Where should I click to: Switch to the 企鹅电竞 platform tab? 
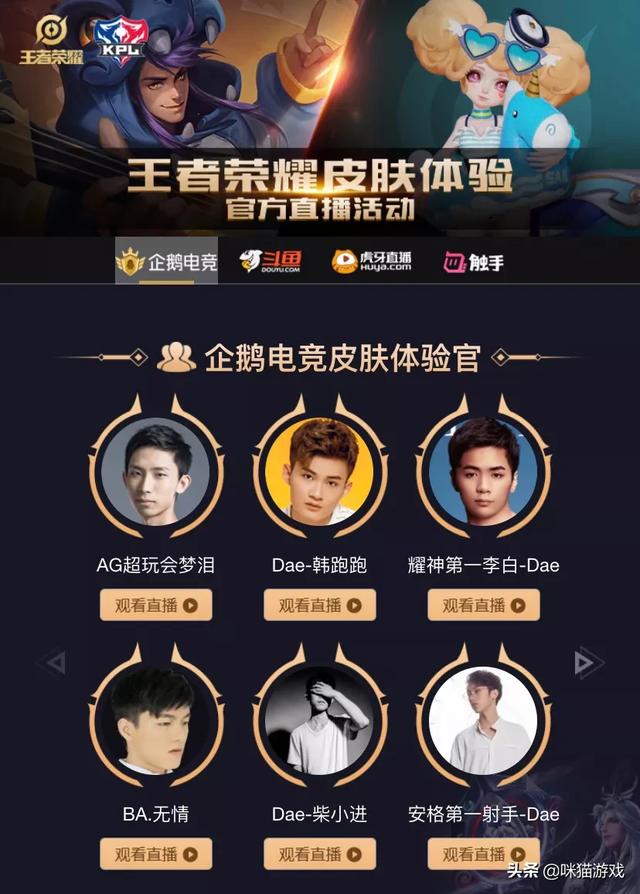click(x=166, y=263)
